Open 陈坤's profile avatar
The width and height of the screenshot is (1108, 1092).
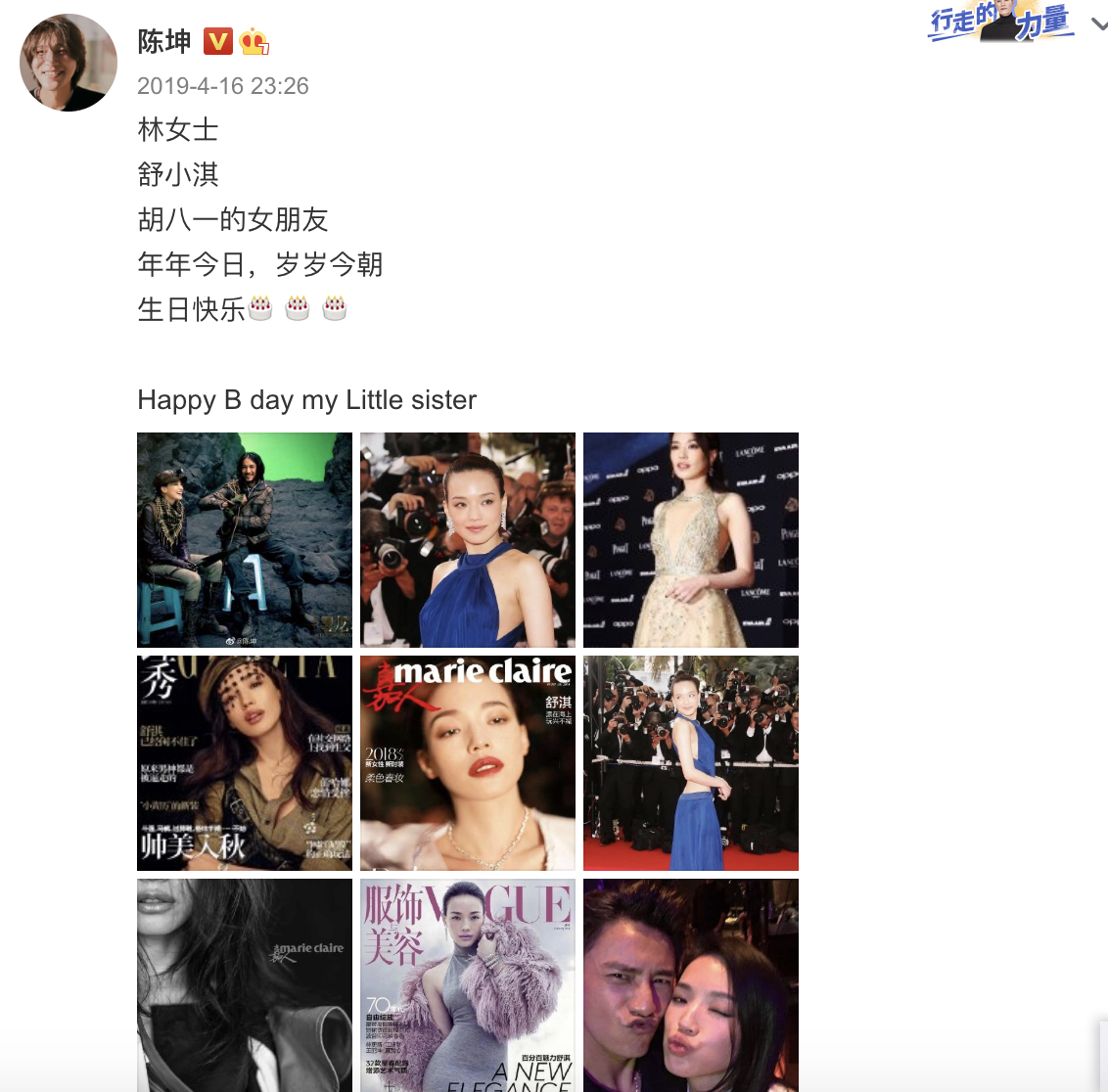pos(69,63)
